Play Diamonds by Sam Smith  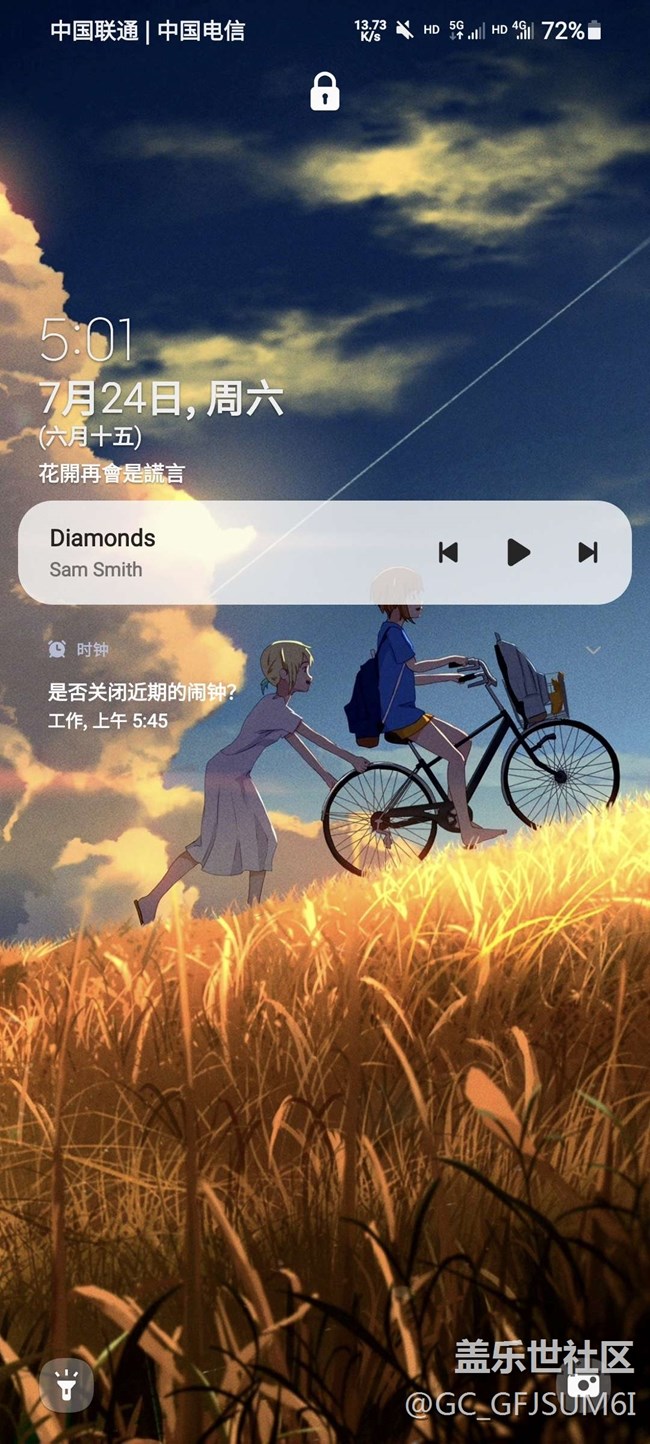(517, 552)
